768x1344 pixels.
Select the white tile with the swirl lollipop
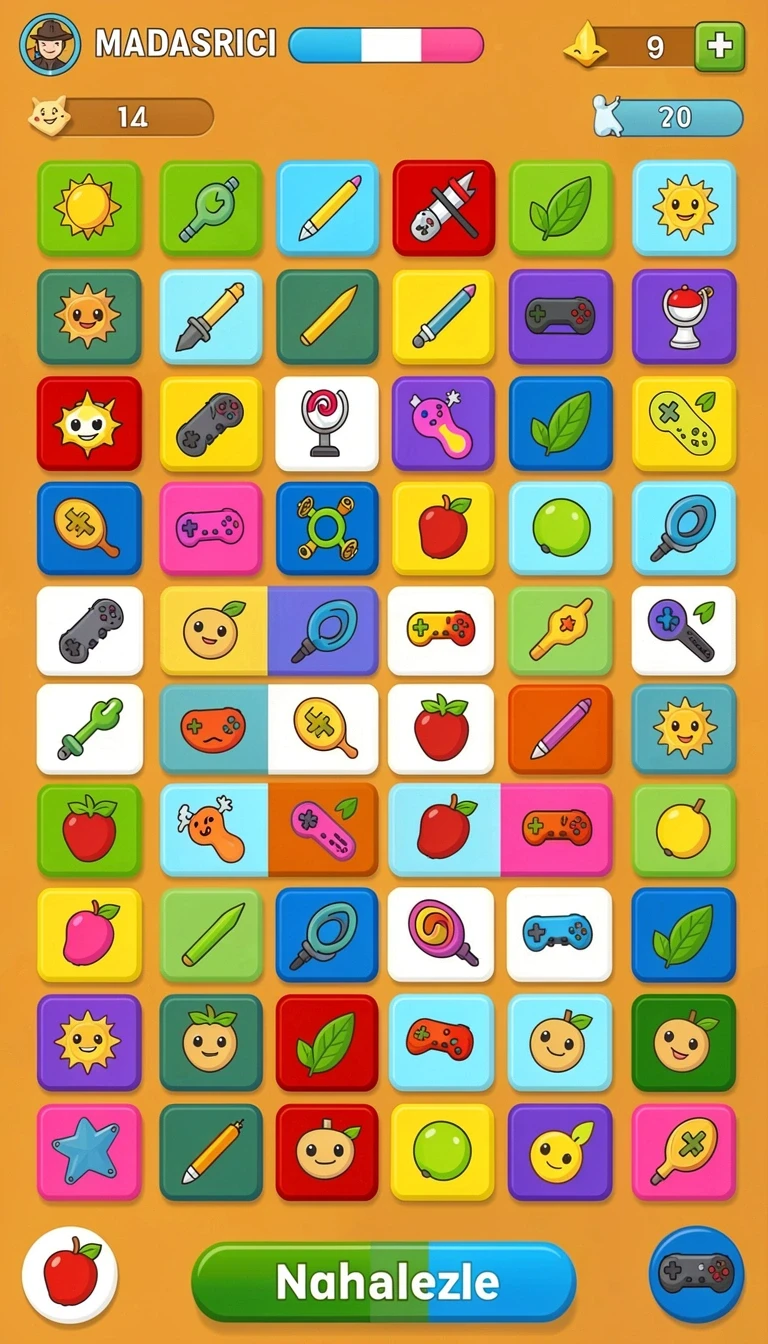tap(441, 934)
